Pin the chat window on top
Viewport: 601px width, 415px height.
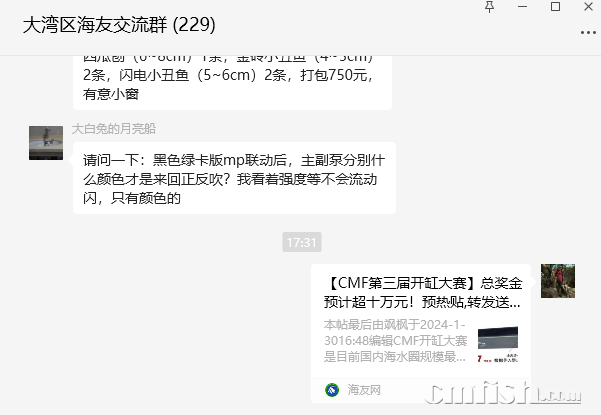click(489, 7)
